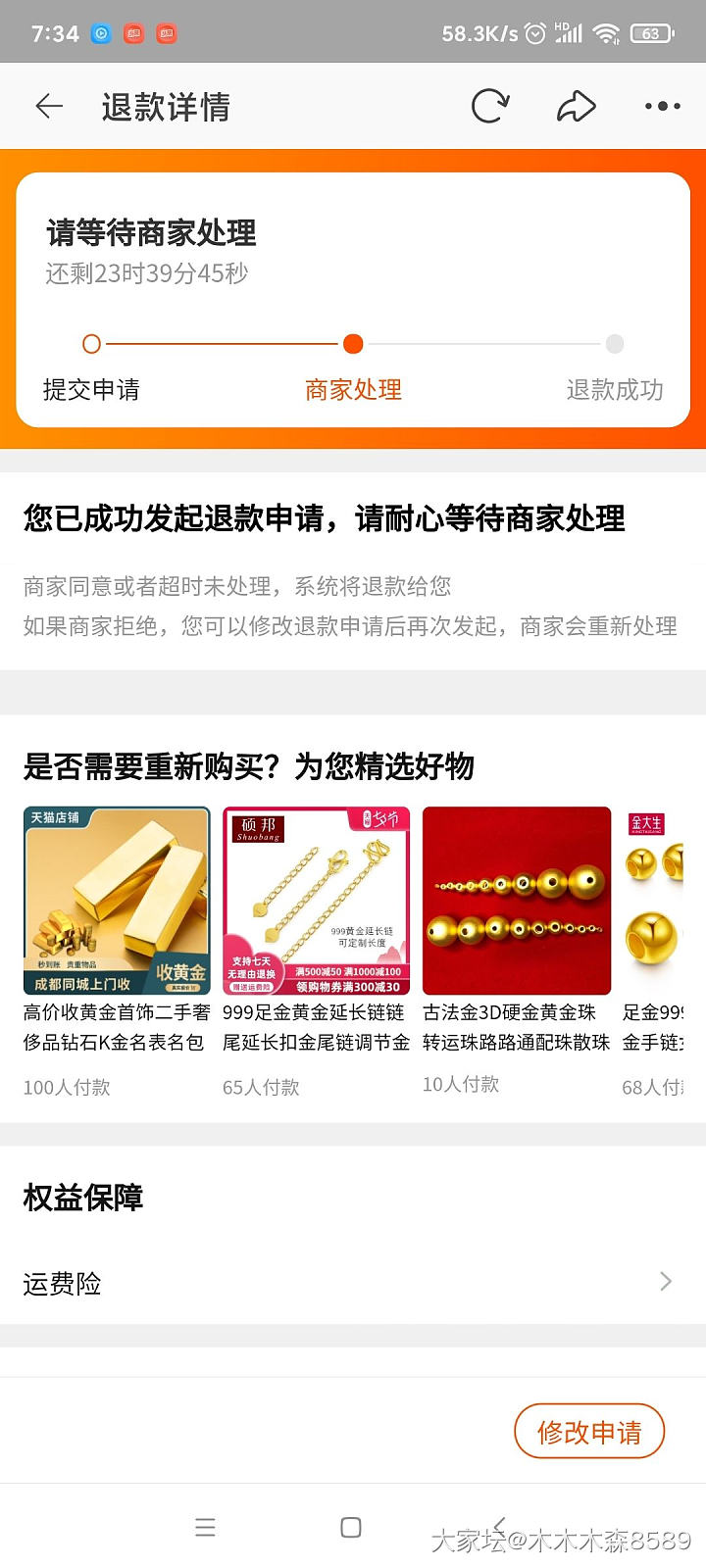This screenshot has height=1568, width=706.
Task: Share this refund page
Action: point(577,106)
